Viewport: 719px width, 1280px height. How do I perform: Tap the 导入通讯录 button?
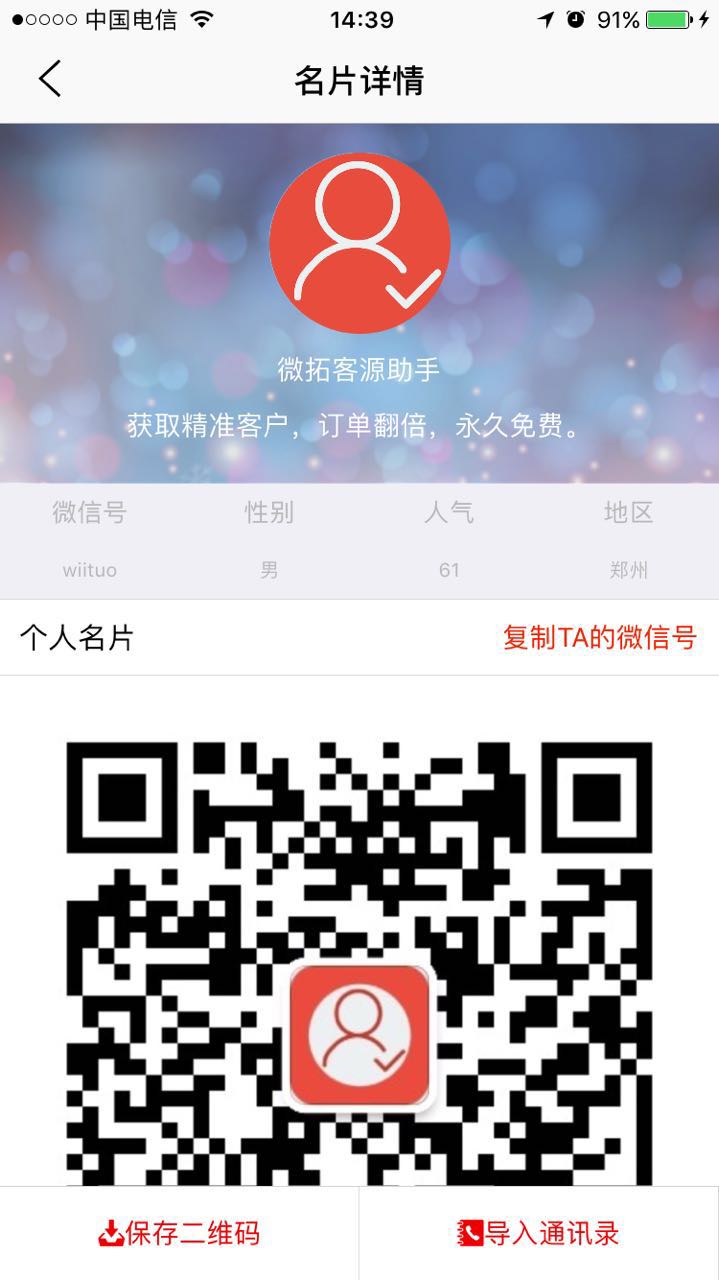click(x=539, y=1233)
